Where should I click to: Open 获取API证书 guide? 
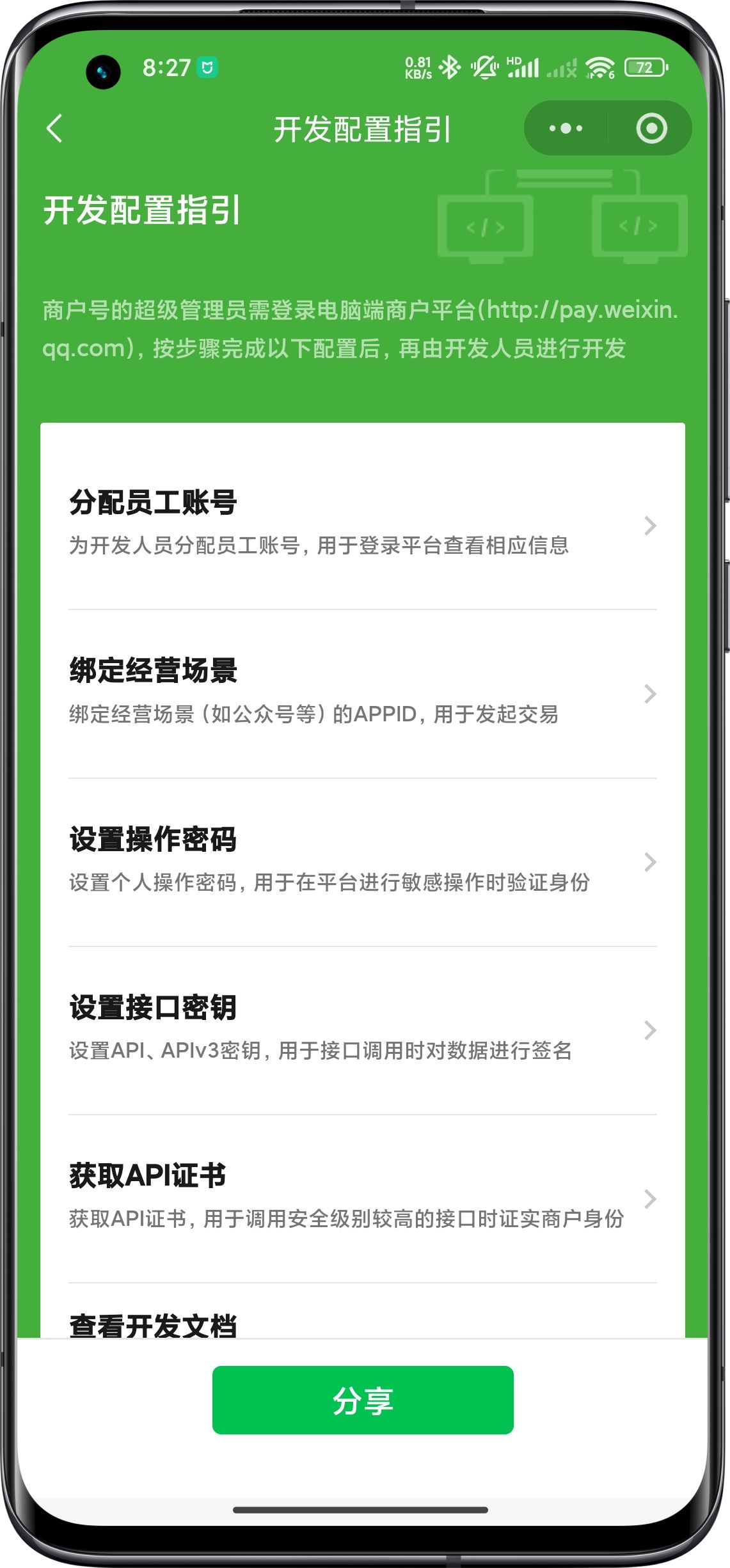coord(362,1198)
